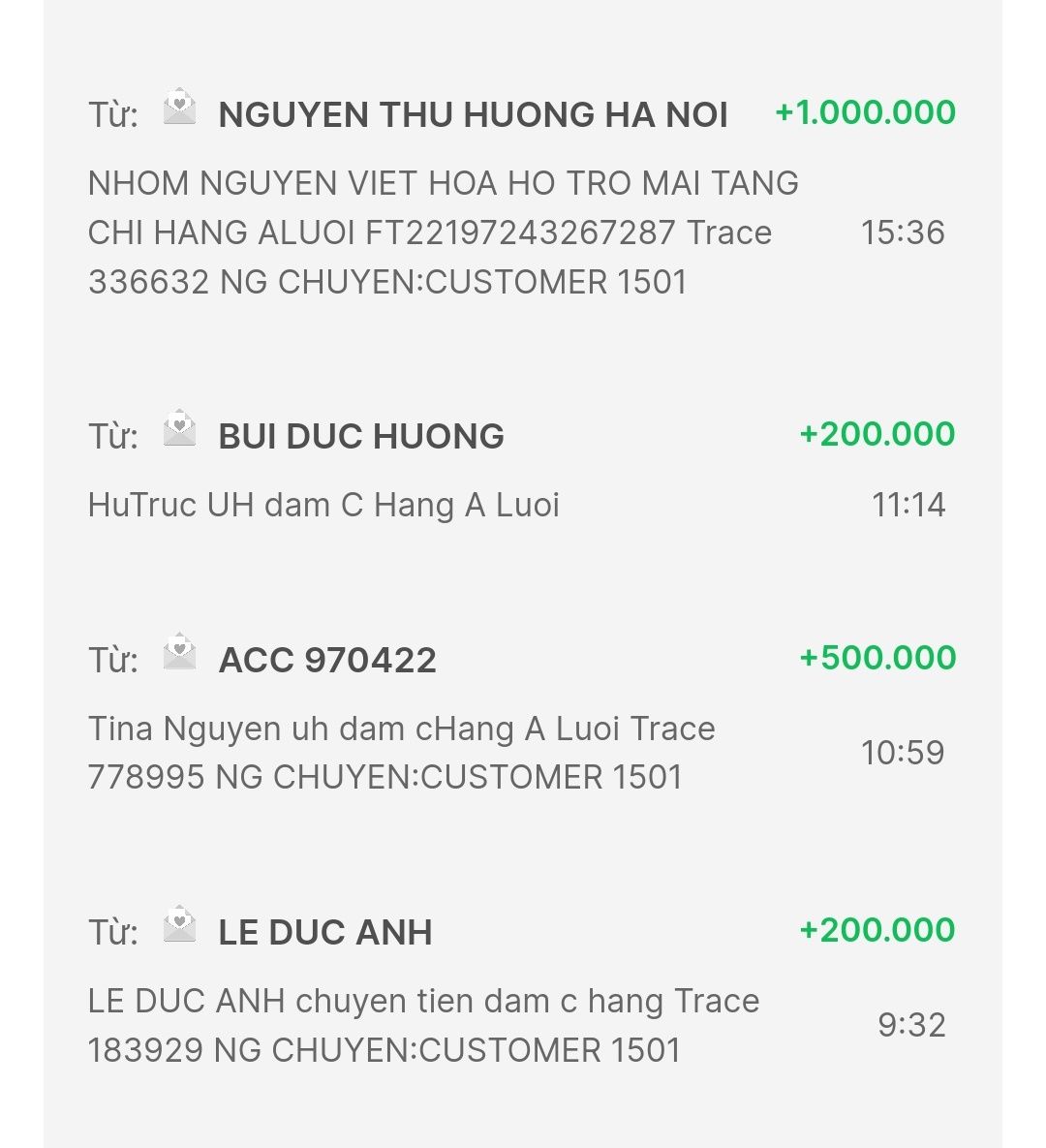The height and width of the screenshot is (1148, 1046).
Task: Select the LE DUC ANH transaction
Action: 325,932
